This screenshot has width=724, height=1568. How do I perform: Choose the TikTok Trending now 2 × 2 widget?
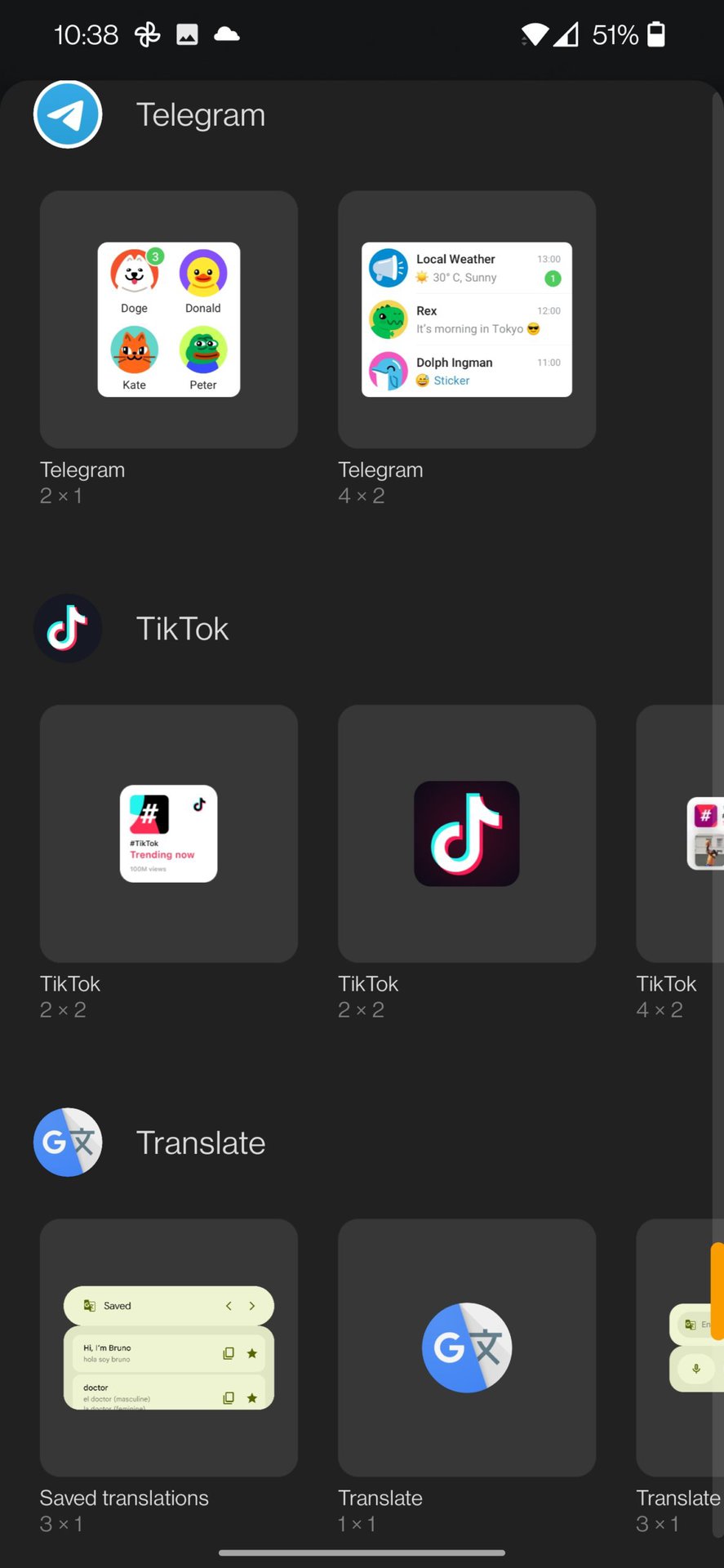pos(168,833)
